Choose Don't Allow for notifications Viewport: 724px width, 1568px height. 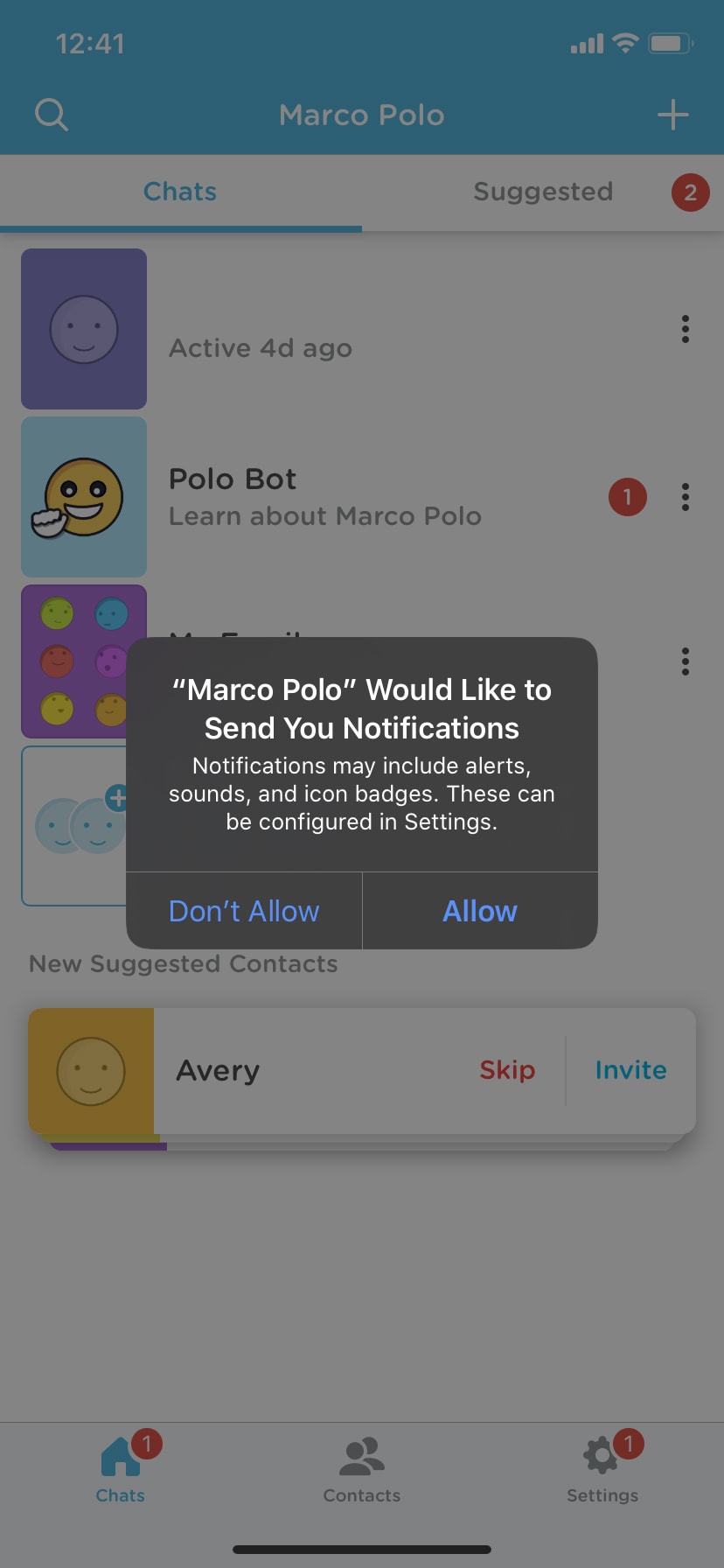(244, 911)
